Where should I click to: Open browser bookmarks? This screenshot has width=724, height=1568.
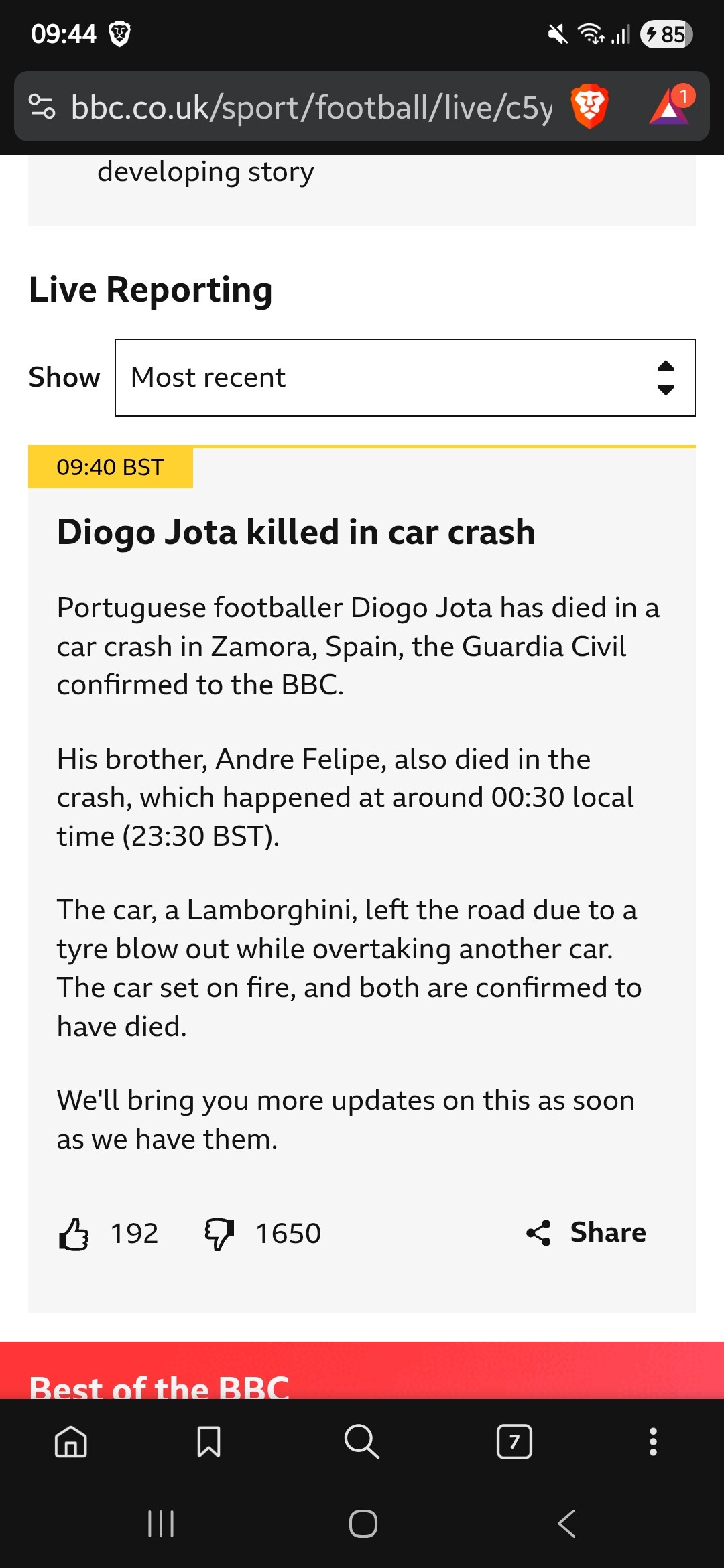(x=208, y=1441)
